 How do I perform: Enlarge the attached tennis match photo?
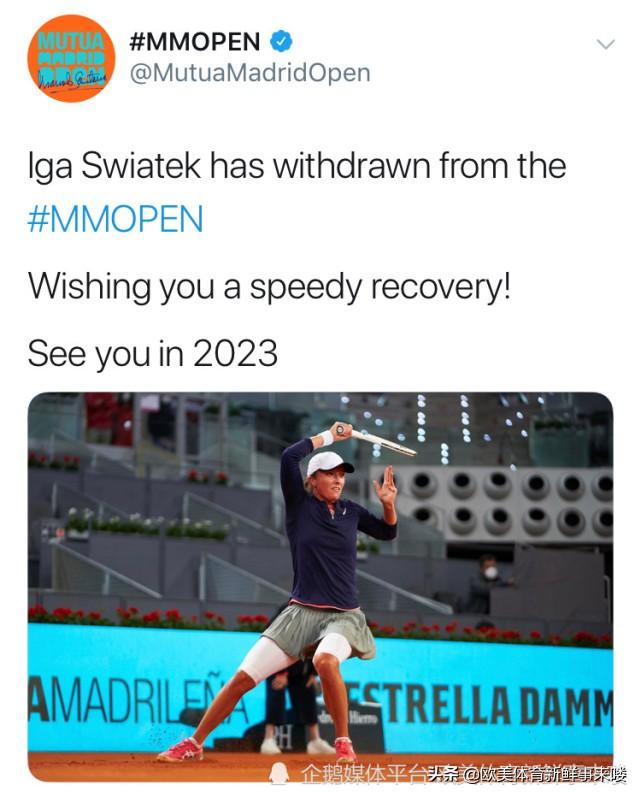(x=320, y=587)
